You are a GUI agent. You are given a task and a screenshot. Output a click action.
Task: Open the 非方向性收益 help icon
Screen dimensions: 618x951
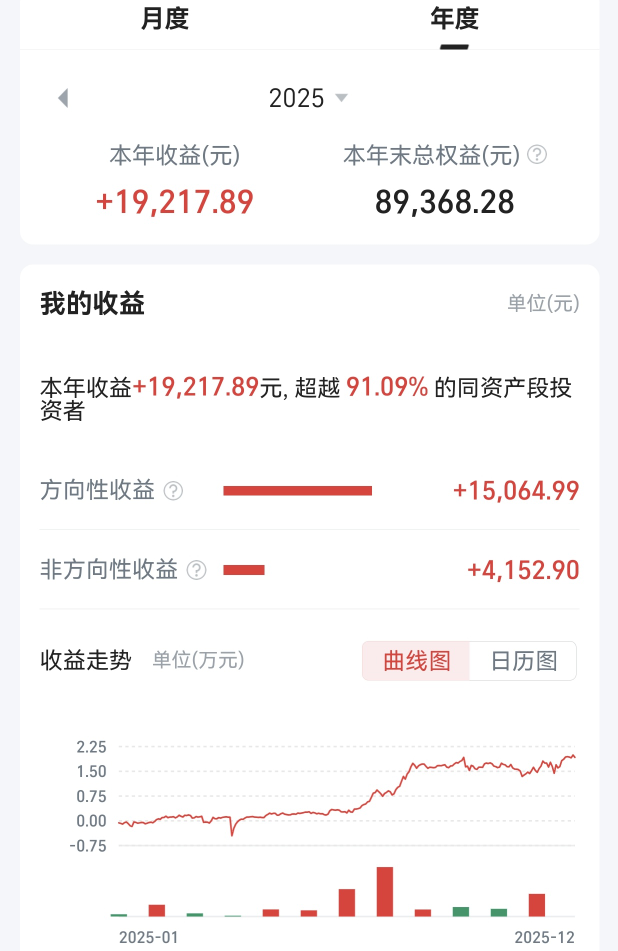[x=197, y=570]
